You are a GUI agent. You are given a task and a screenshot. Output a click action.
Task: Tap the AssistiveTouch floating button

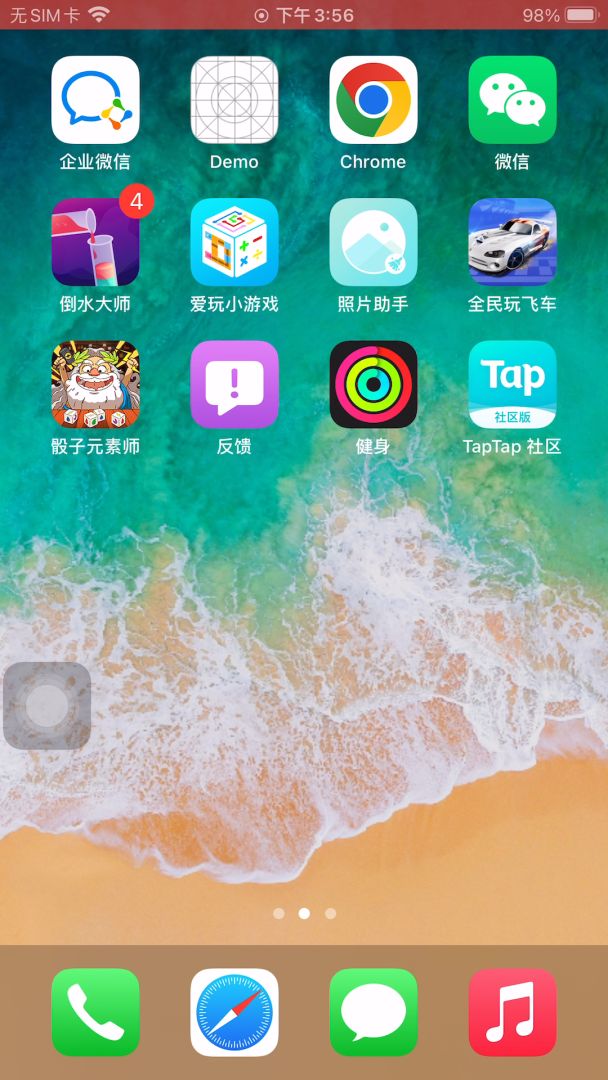[x=47, y=706]
